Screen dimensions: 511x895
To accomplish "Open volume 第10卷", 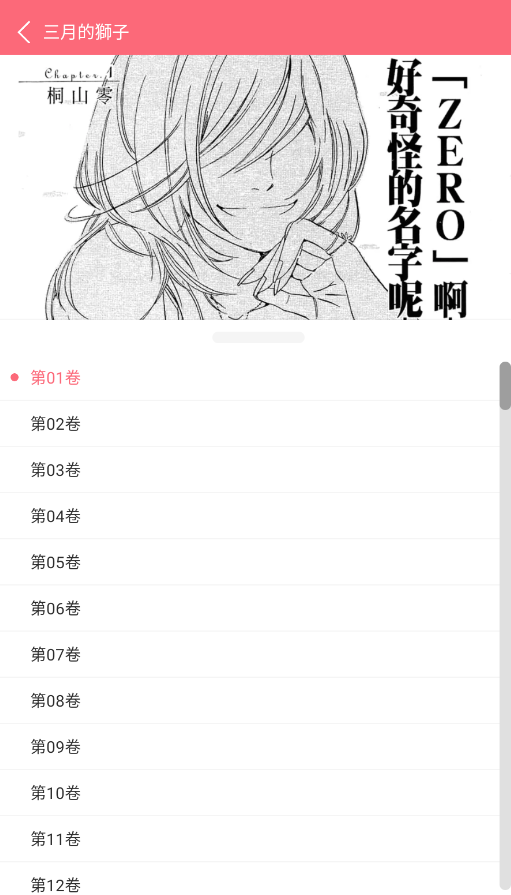I will click(x=250, y=793).
